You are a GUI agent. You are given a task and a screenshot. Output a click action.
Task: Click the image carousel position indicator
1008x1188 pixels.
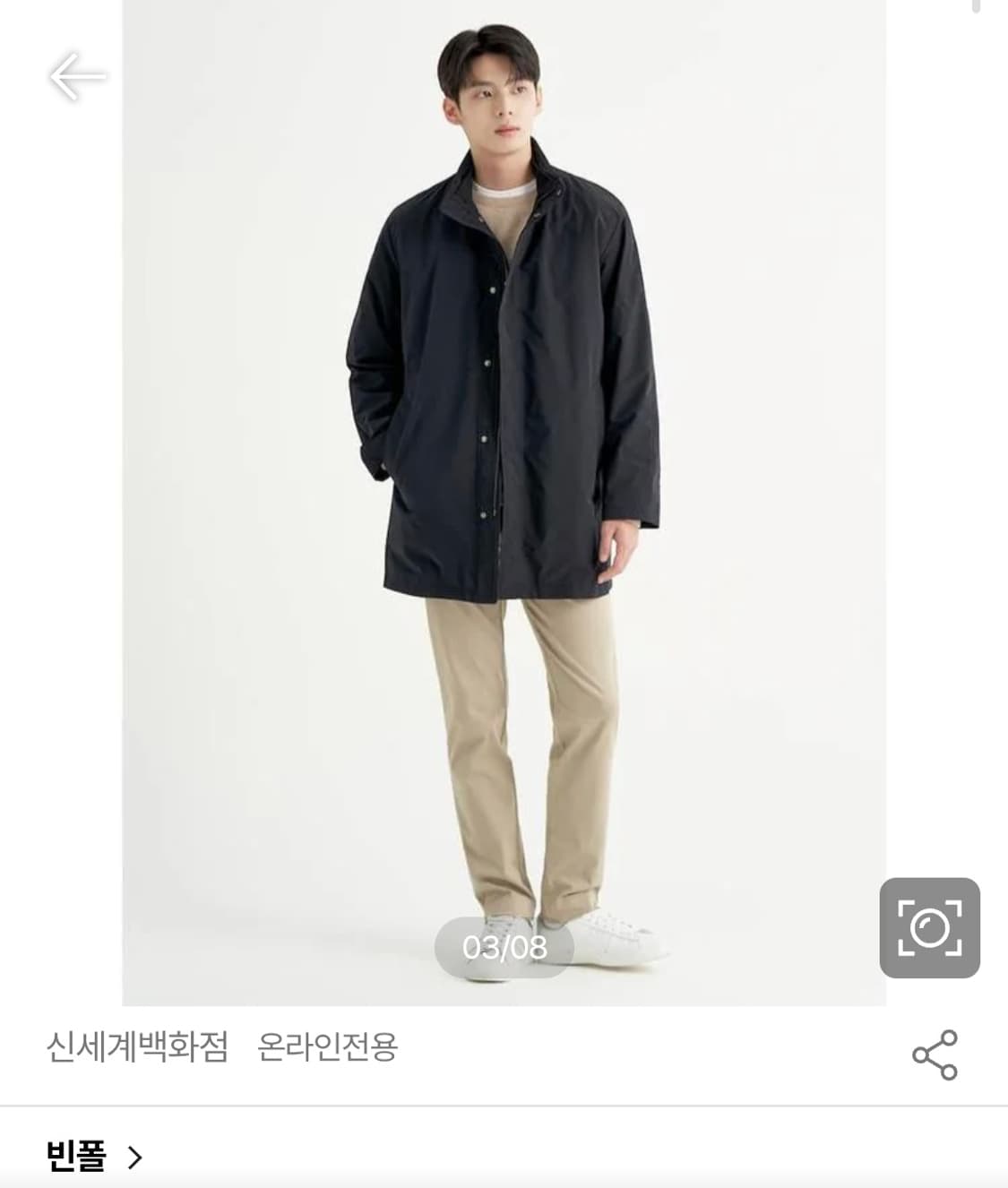click(x=504, y=947)
